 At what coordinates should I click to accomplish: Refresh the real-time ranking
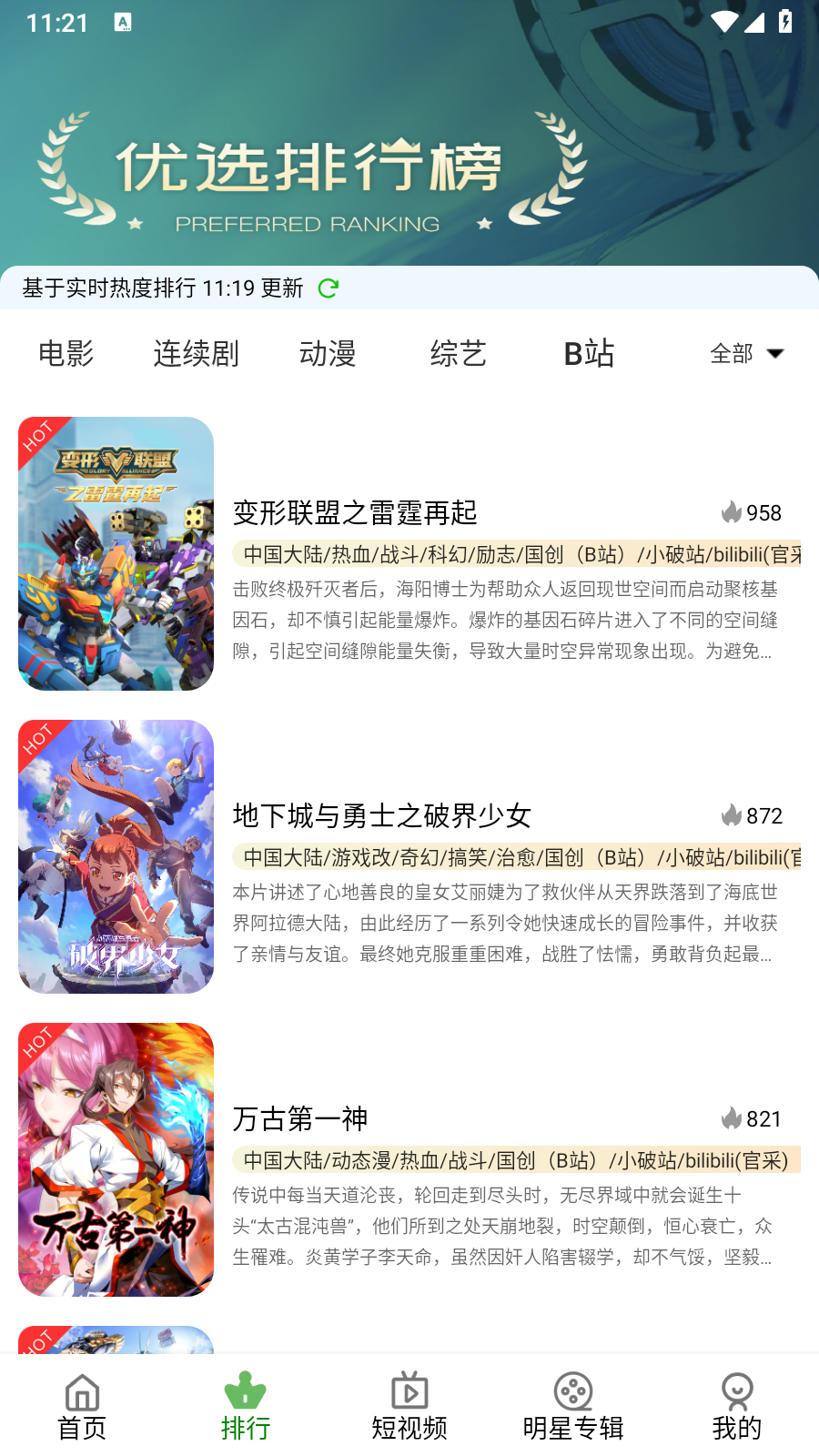pos(329,288)
